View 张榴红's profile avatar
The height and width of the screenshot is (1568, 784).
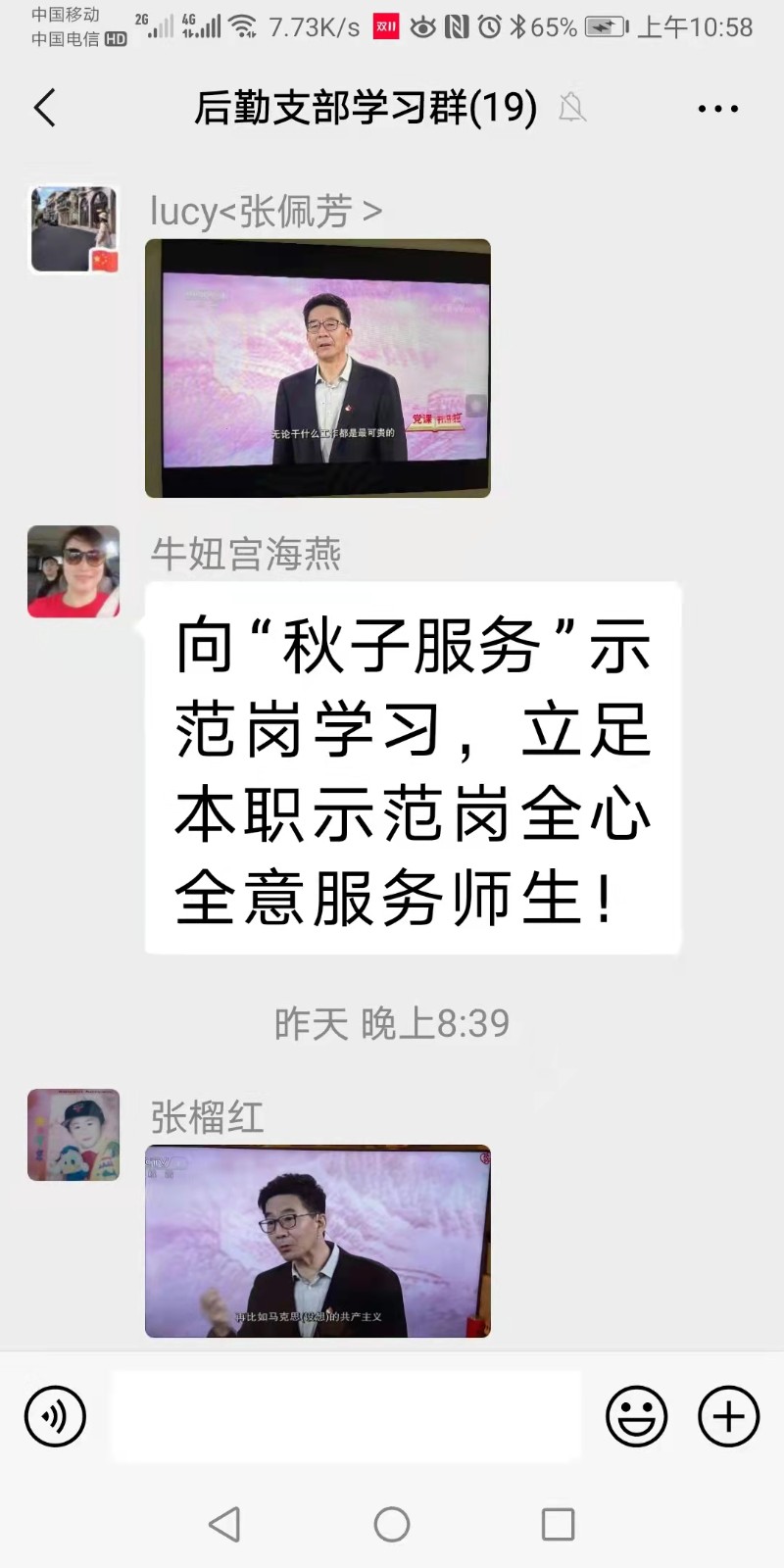pos(73,1134)
